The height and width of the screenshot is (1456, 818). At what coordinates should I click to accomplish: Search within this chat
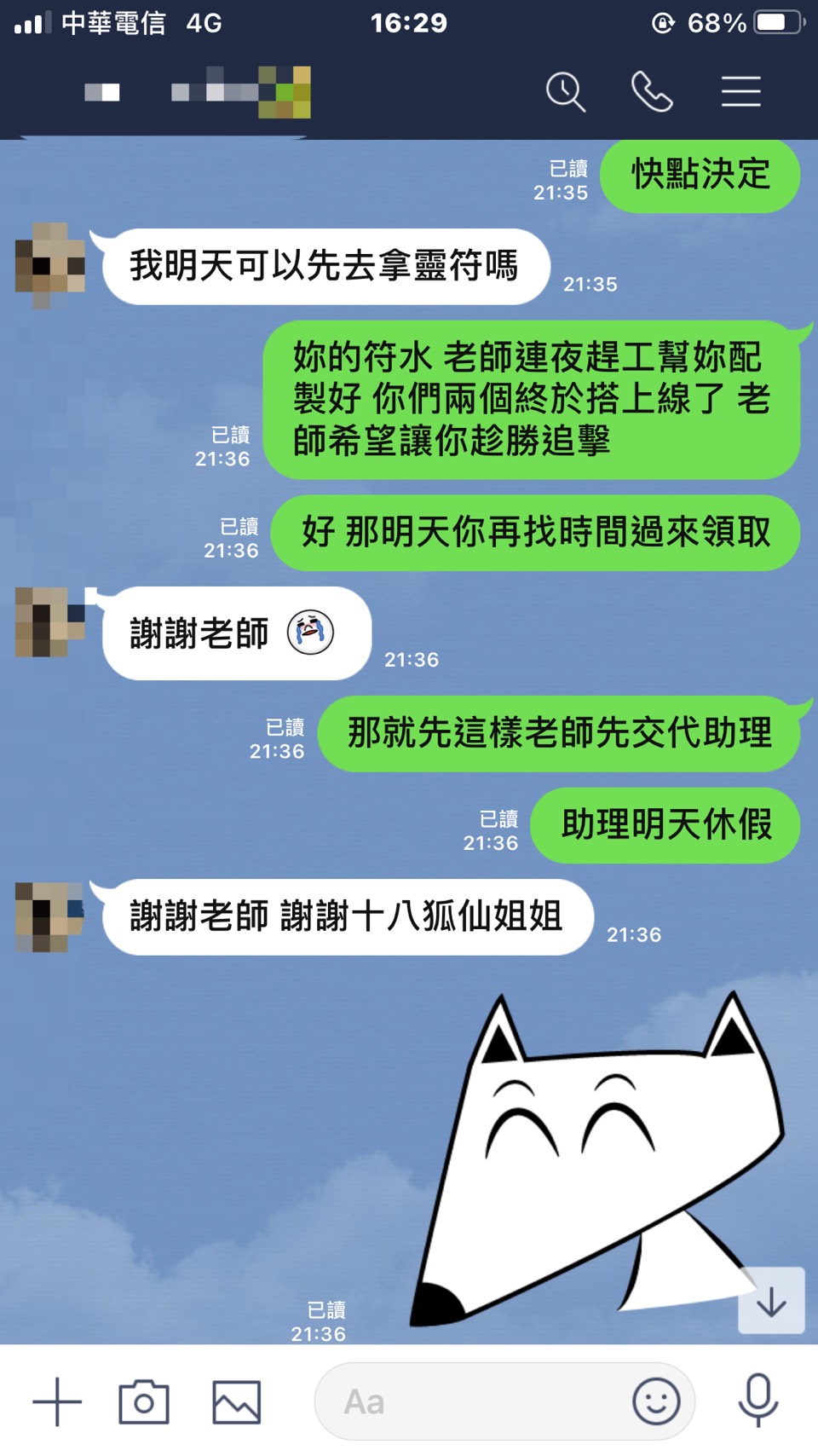[x=566, y=92]
